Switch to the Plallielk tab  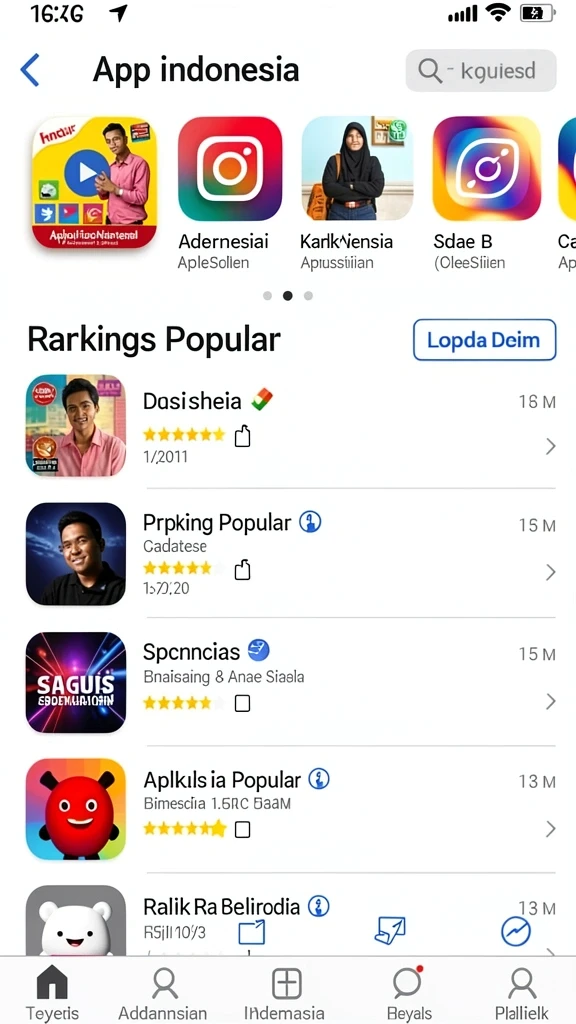(521, 993)
